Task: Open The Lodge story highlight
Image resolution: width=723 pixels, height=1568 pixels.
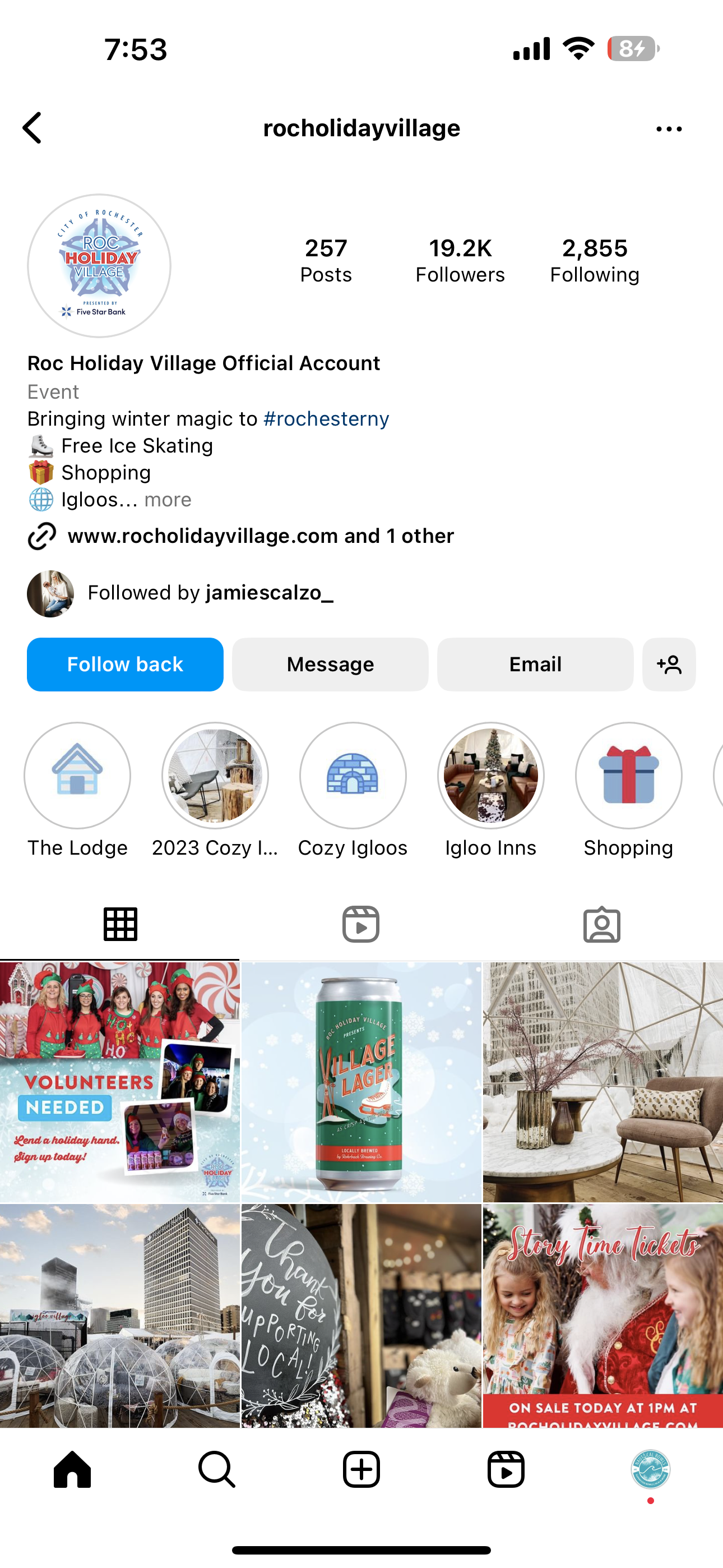Action: click(x=77, y=776)
